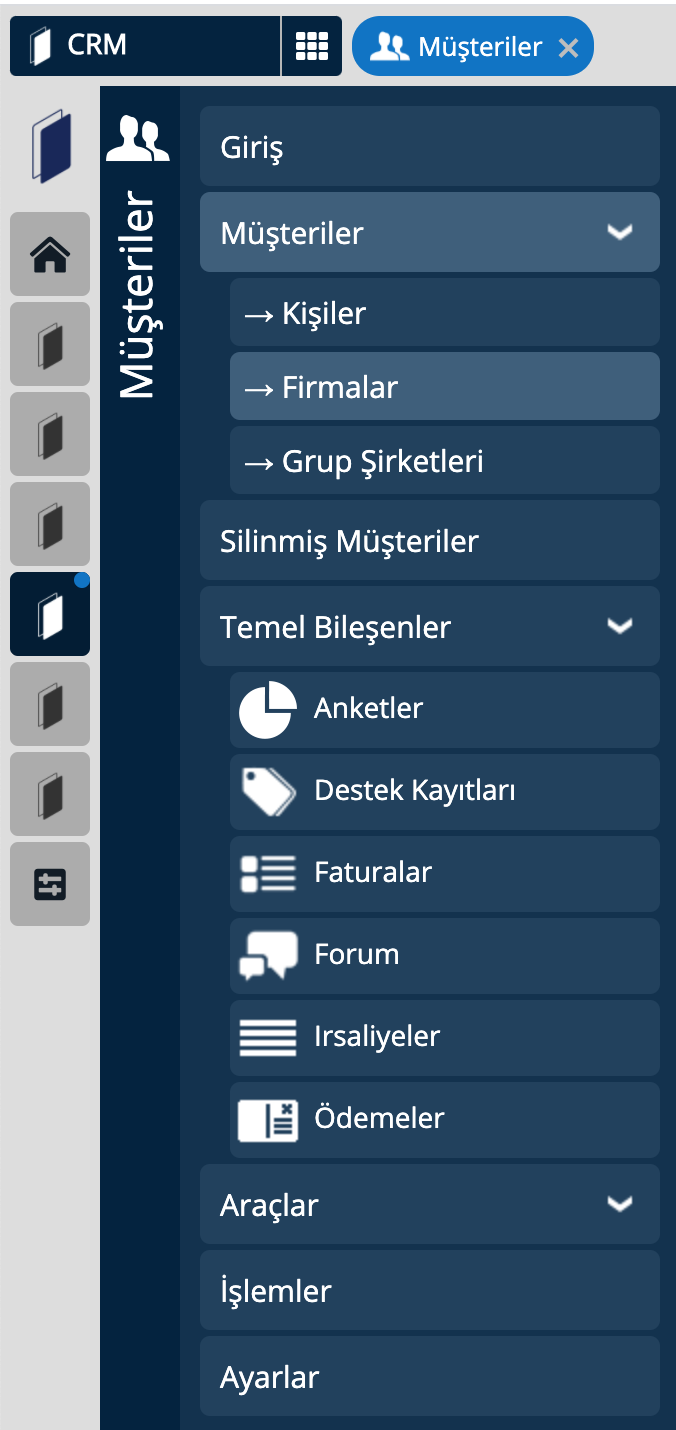The image size is (676, 1430).
Task: Select Firmalar submenu
Action: coord(445,386)
